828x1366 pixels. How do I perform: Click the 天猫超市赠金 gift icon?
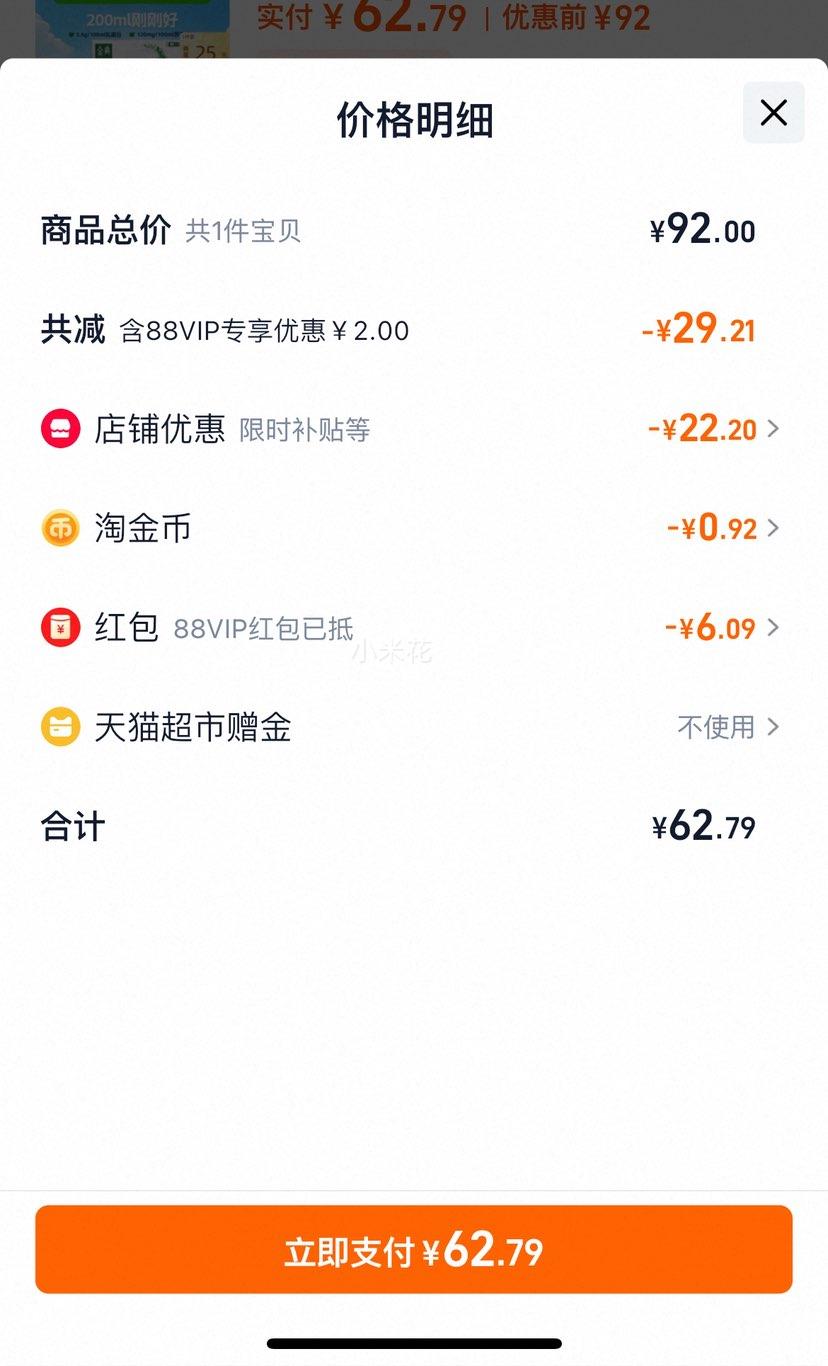pos(62,727)
